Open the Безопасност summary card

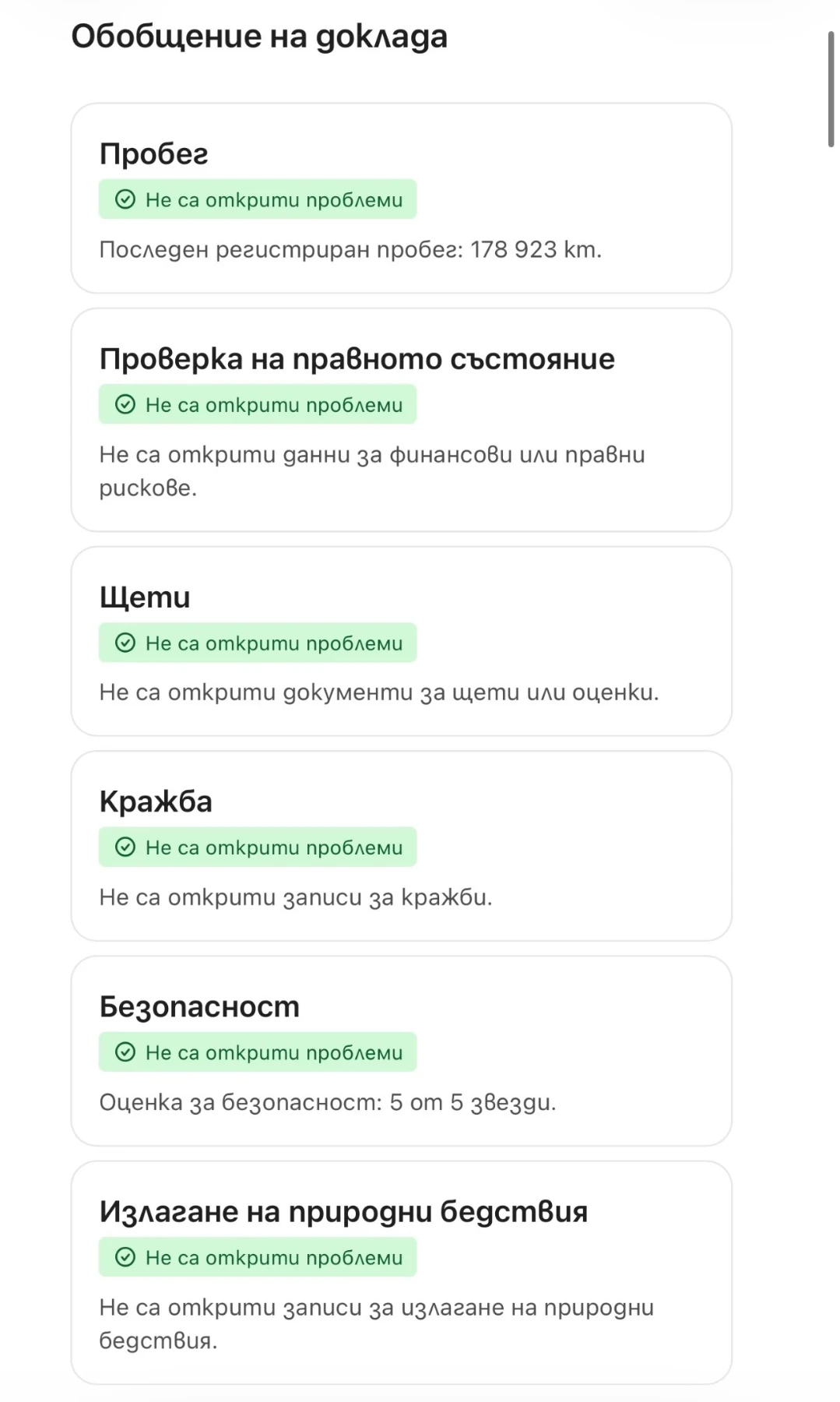[x=401, y=1051]
